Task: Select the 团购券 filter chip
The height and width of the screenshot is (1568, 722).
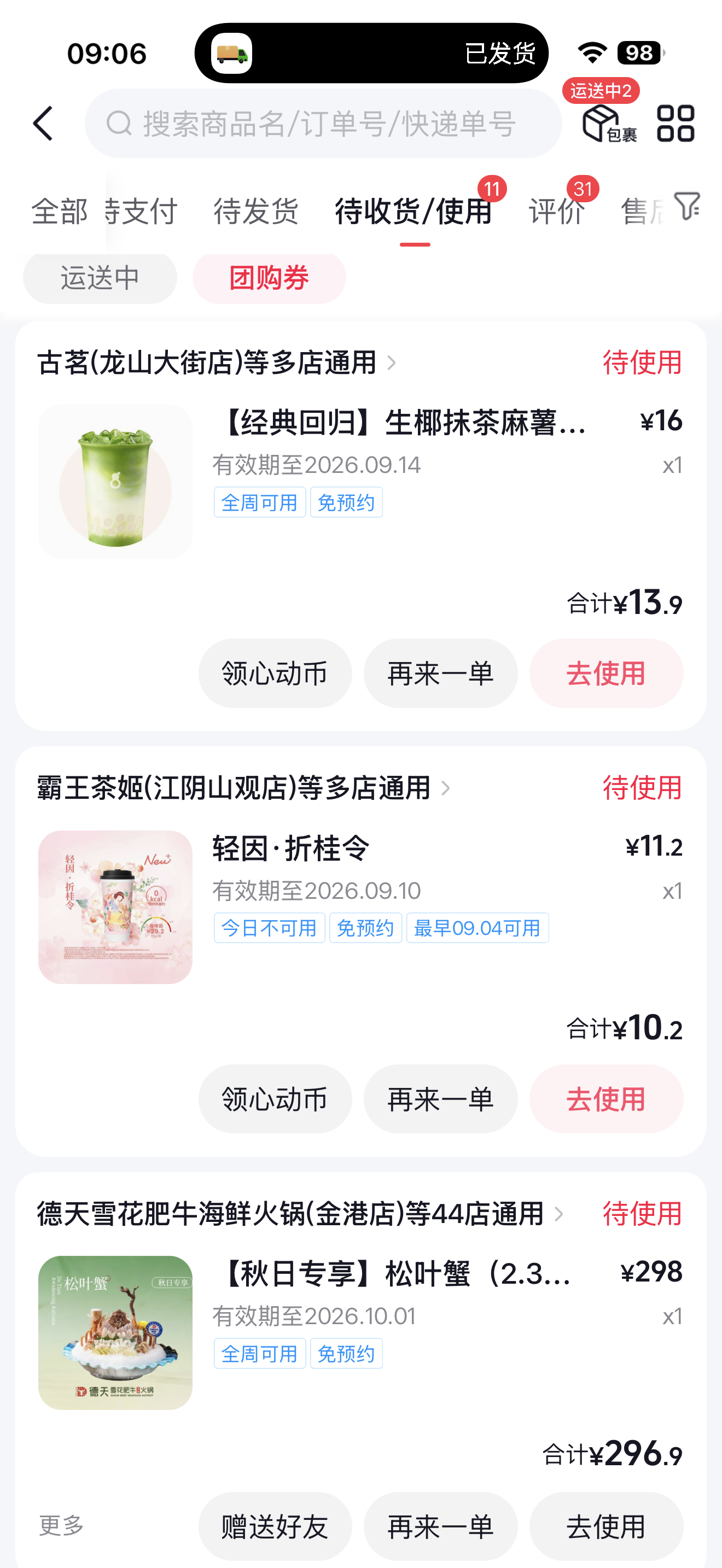Action: pyautogui.click(x=269, y=278)
